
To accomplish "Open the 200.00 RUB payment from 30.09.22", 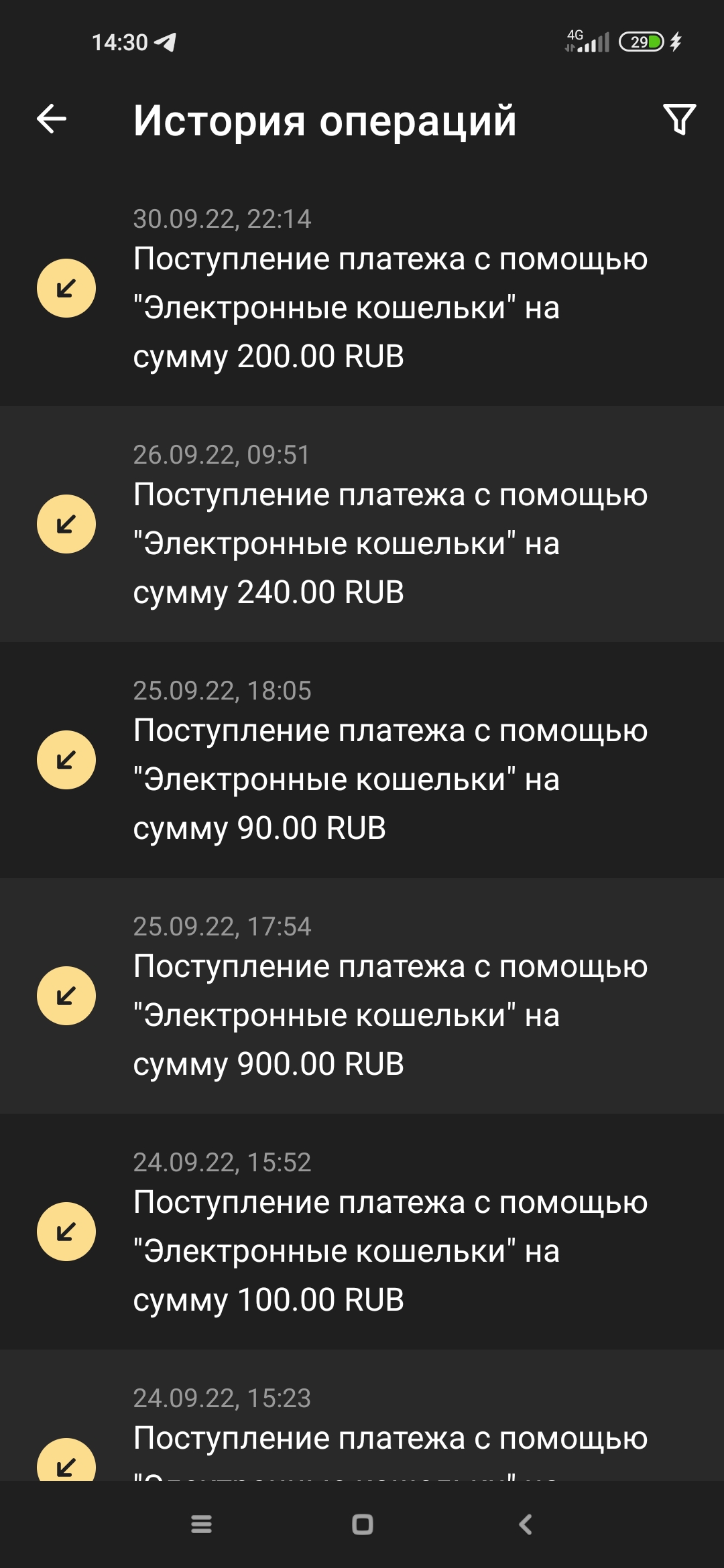I will [362, 288].
